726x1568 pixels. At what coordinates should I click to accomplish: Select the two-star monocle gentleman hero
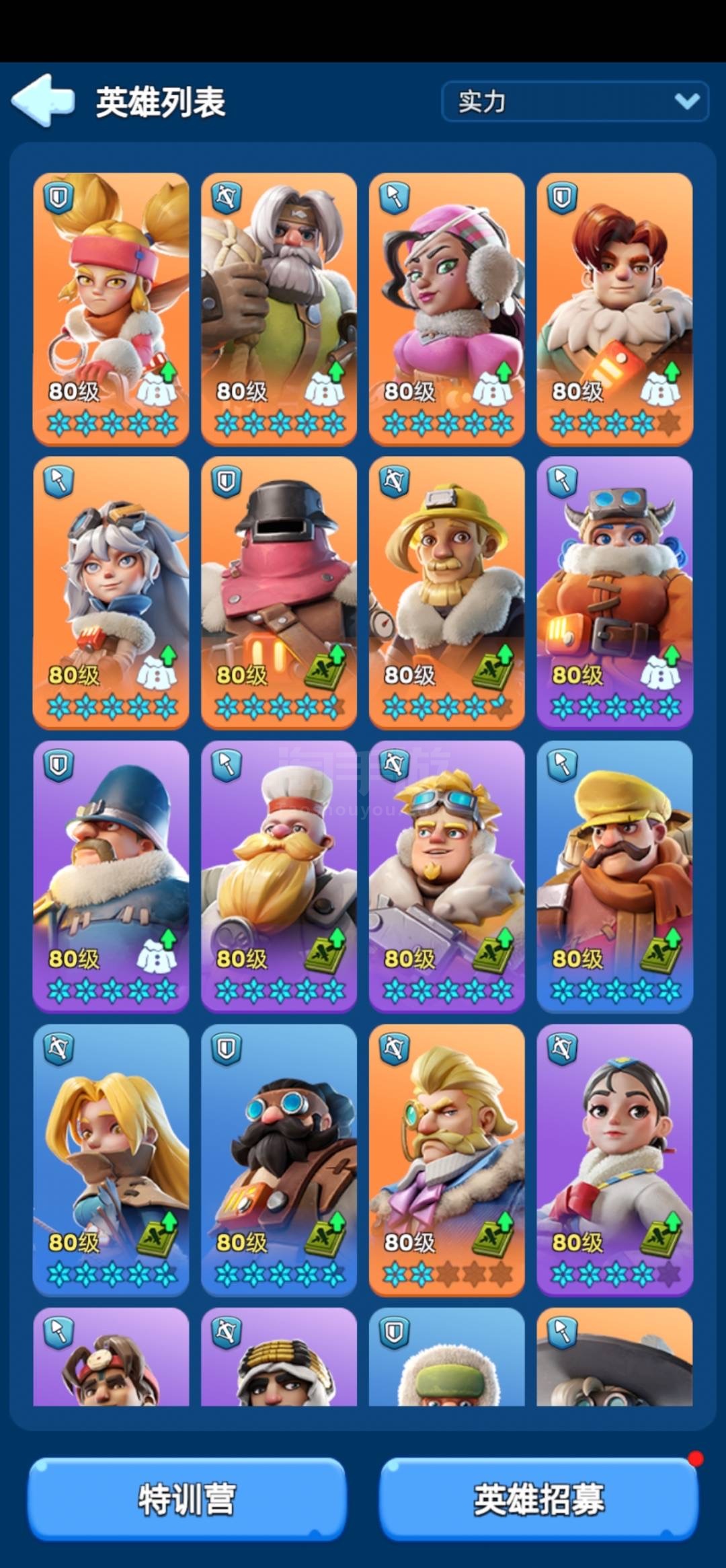tap(447, 1160)
